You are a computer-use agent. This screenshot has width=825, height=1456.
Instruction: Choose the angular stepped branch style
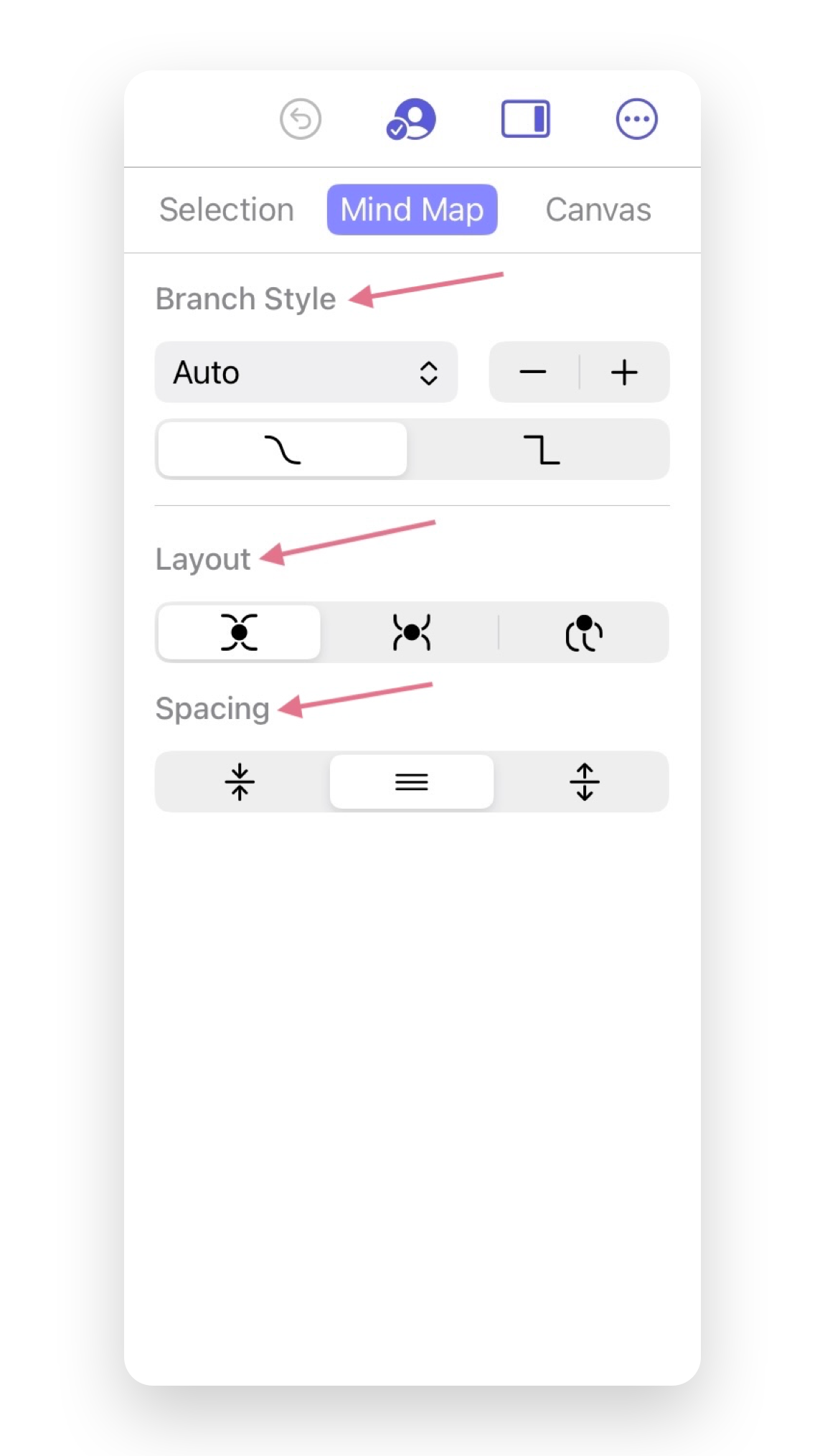[541, 450]
